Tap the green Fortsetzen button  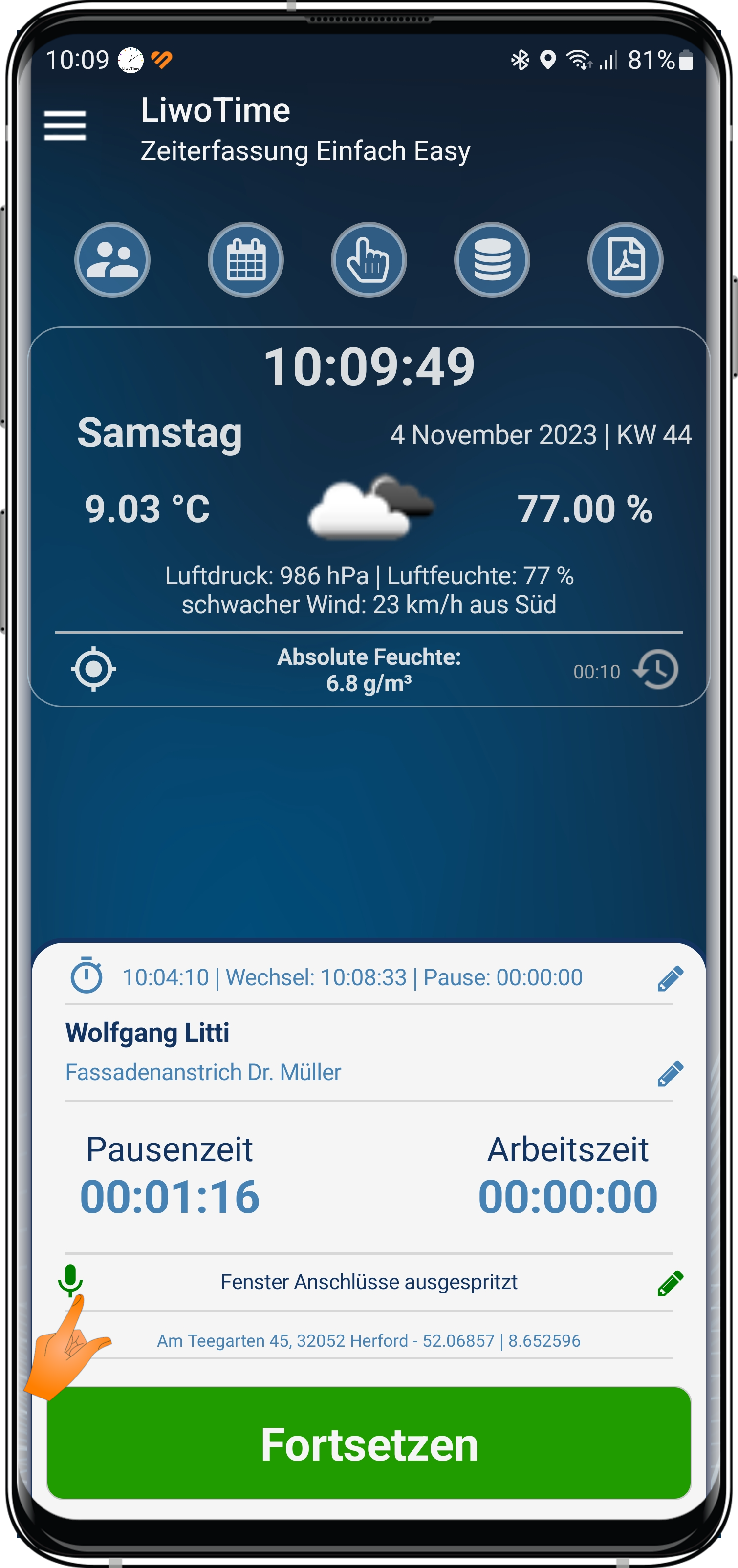click(x=369, y=1443)
